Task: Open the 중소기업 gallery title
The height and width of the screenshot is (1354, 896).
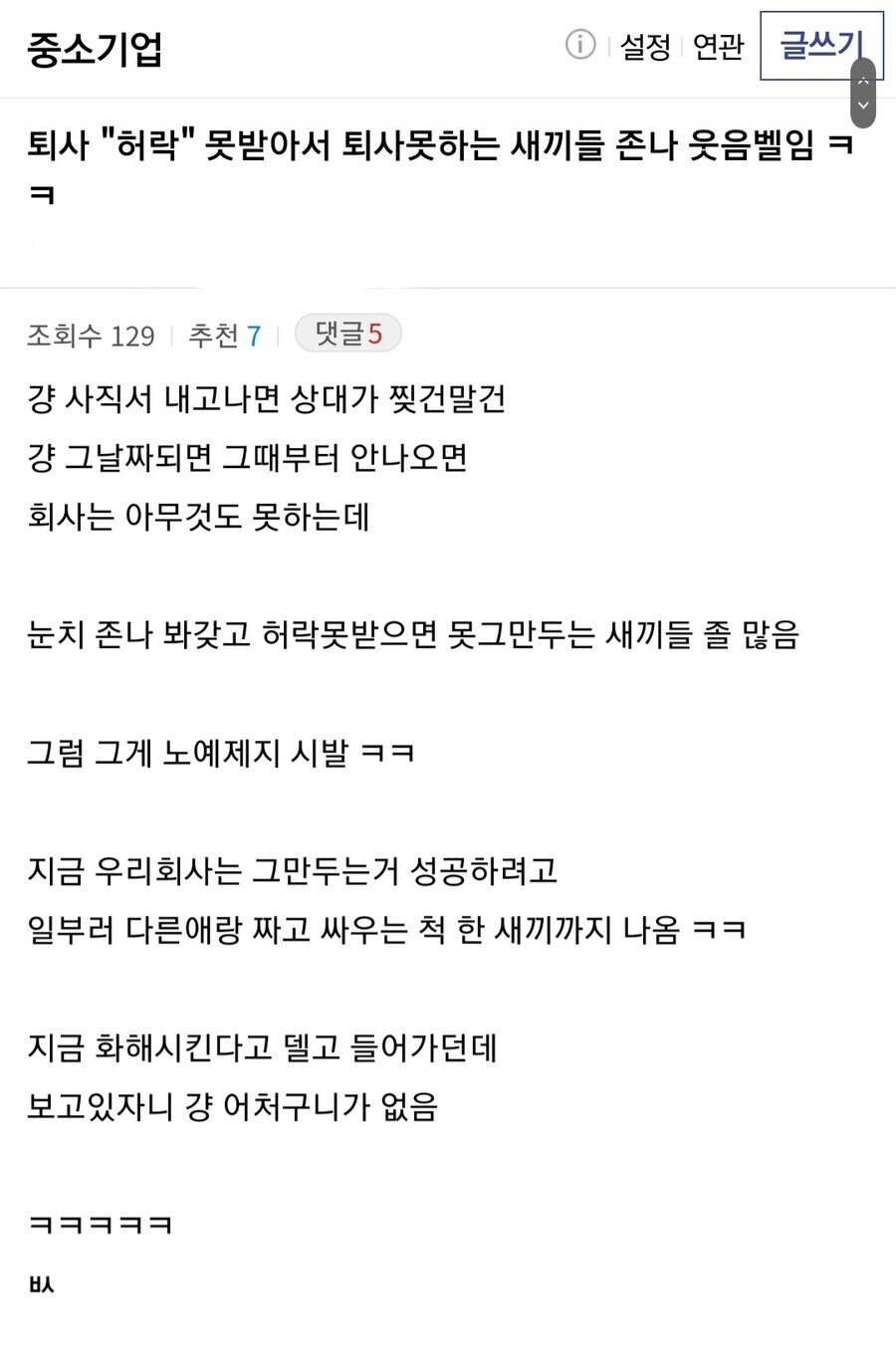Action: click(95, 49)
